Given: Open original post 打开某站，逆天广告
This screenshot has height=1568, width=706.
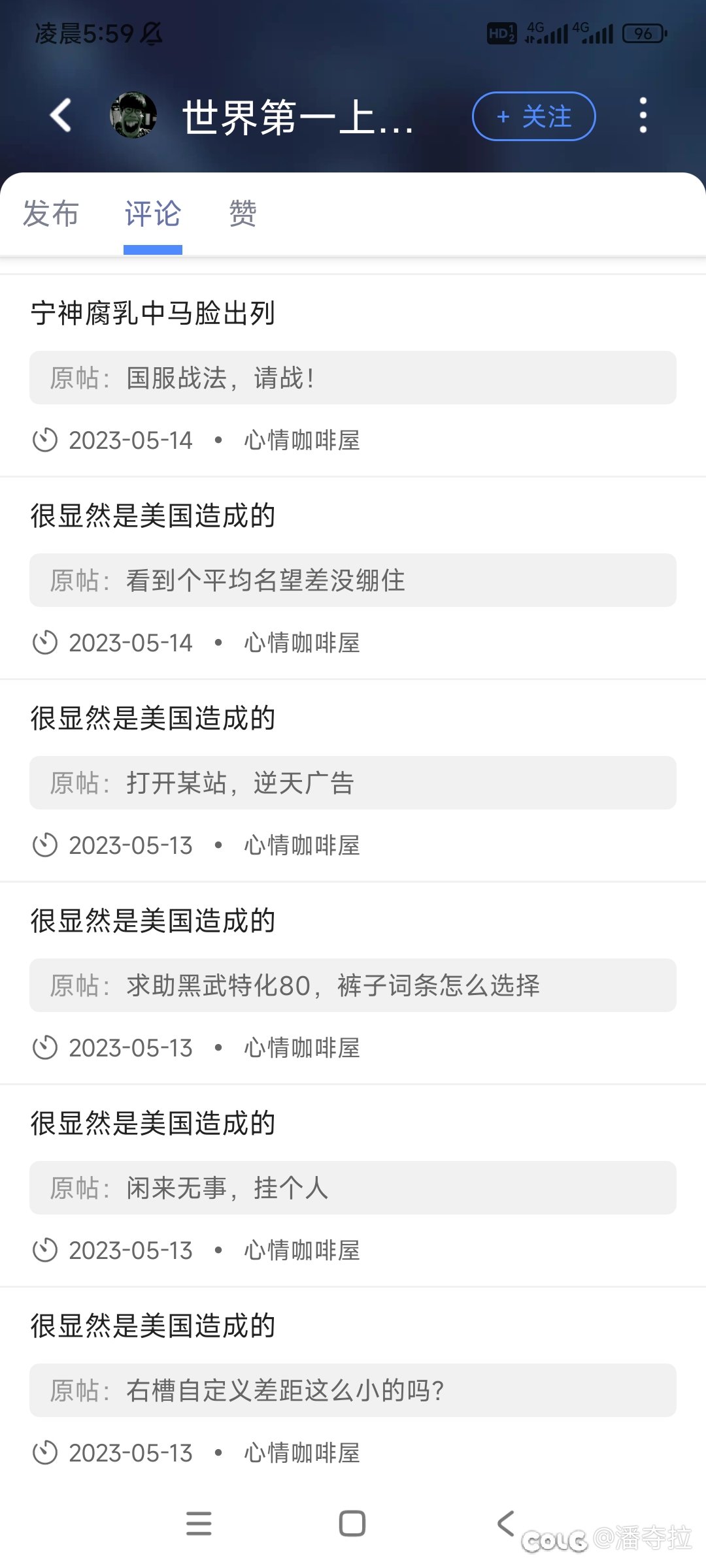Looking at the screenshot, I should point(353,783).
